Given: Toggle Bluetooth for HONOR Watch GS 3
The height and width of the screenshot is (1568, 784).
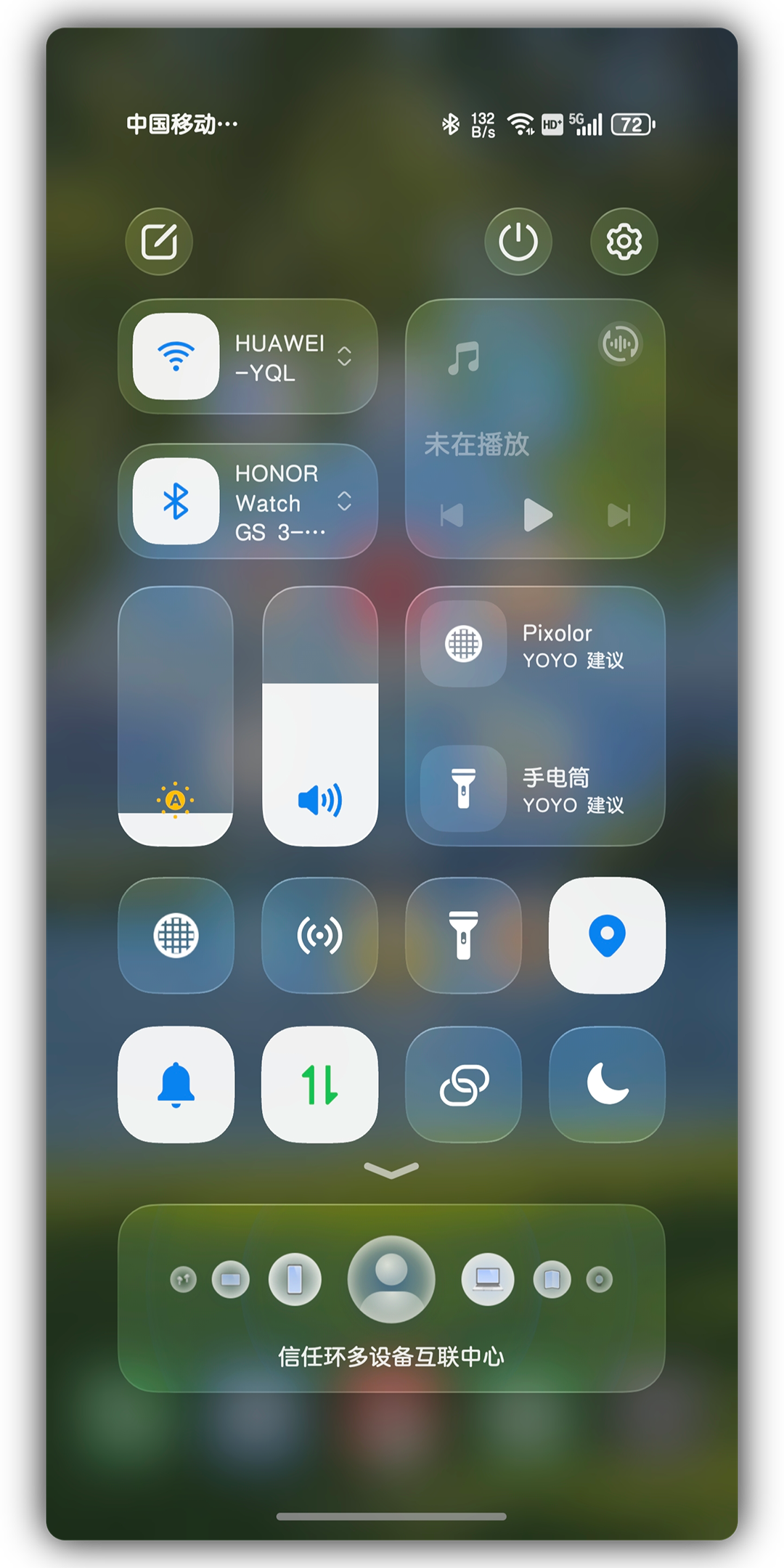Looking at the screenshot, I should [x=176, y=501].
